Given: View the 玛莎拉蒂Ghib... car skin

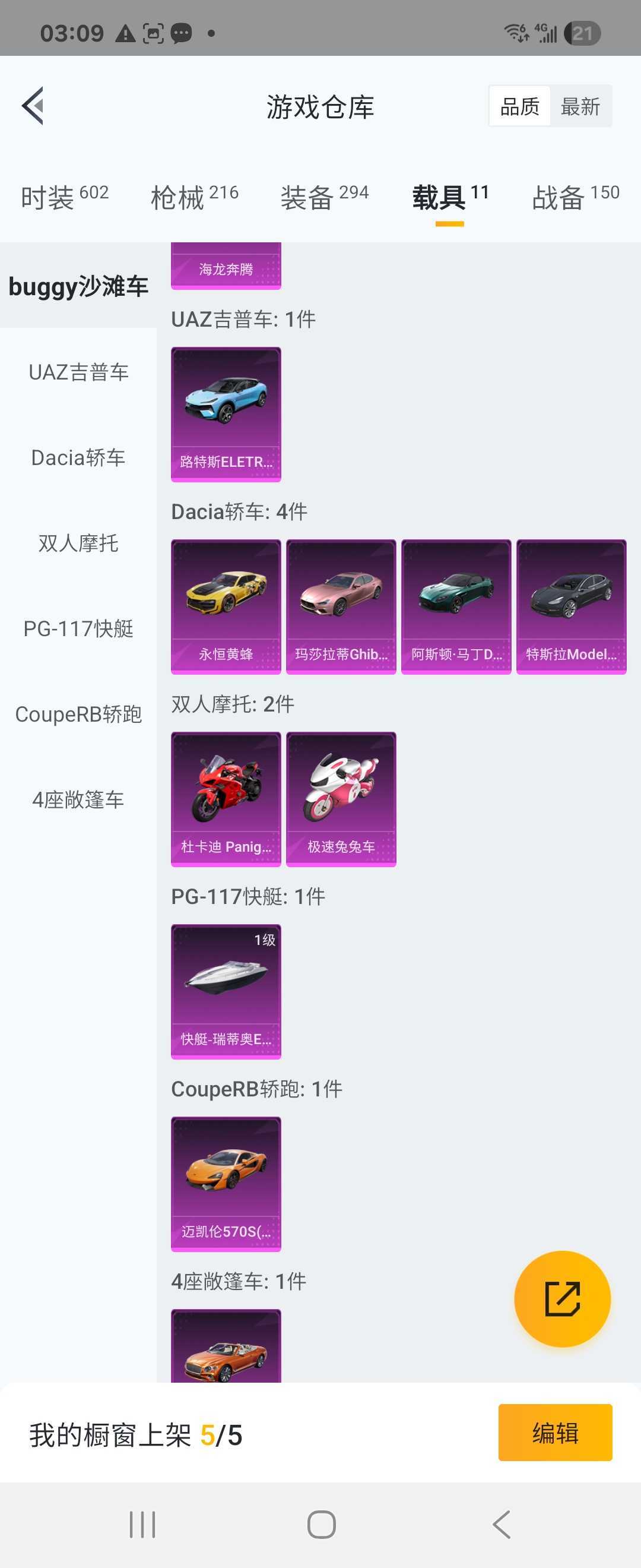Looking at the screenshot, I should [341, 606].
